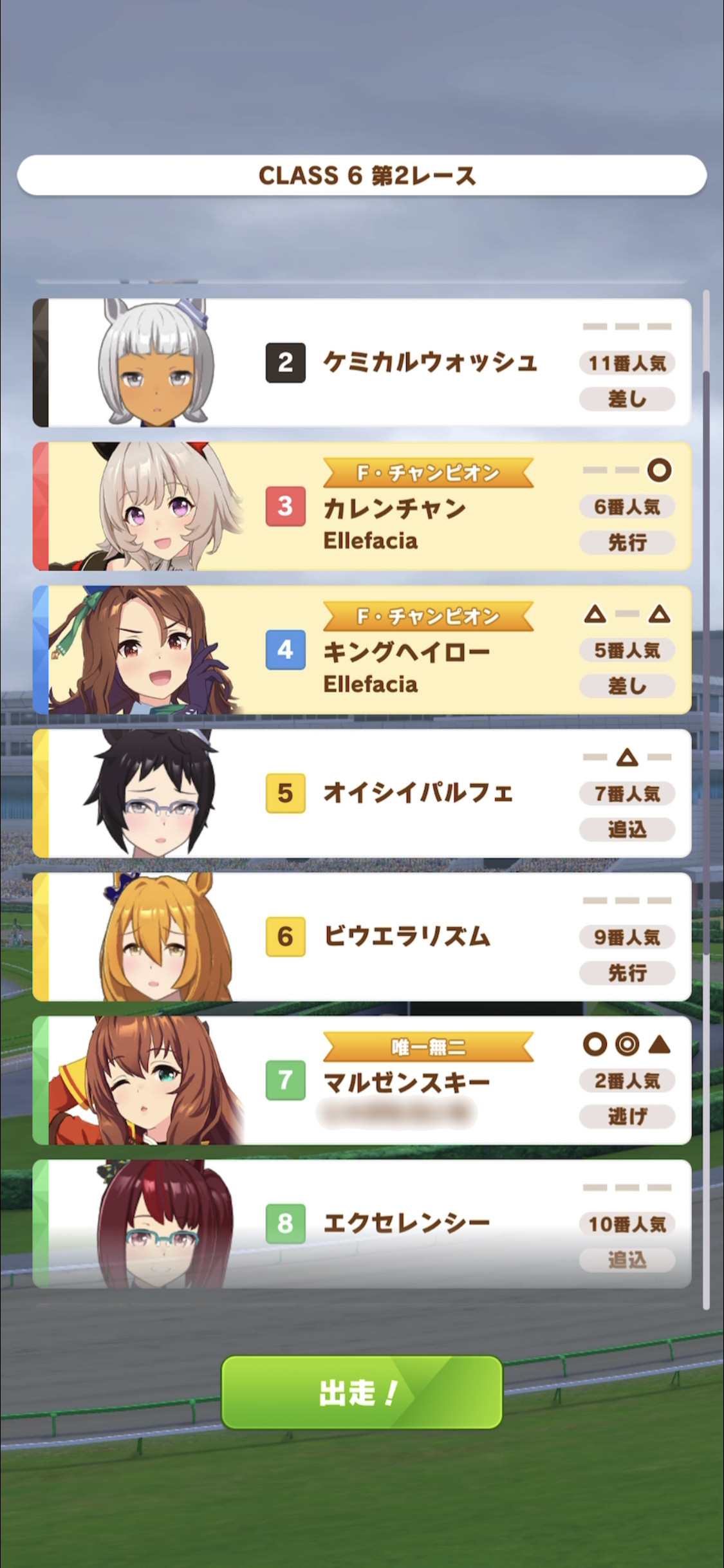View キングヘイロー entry details
724x1568 pixels.
click(362, 649)
